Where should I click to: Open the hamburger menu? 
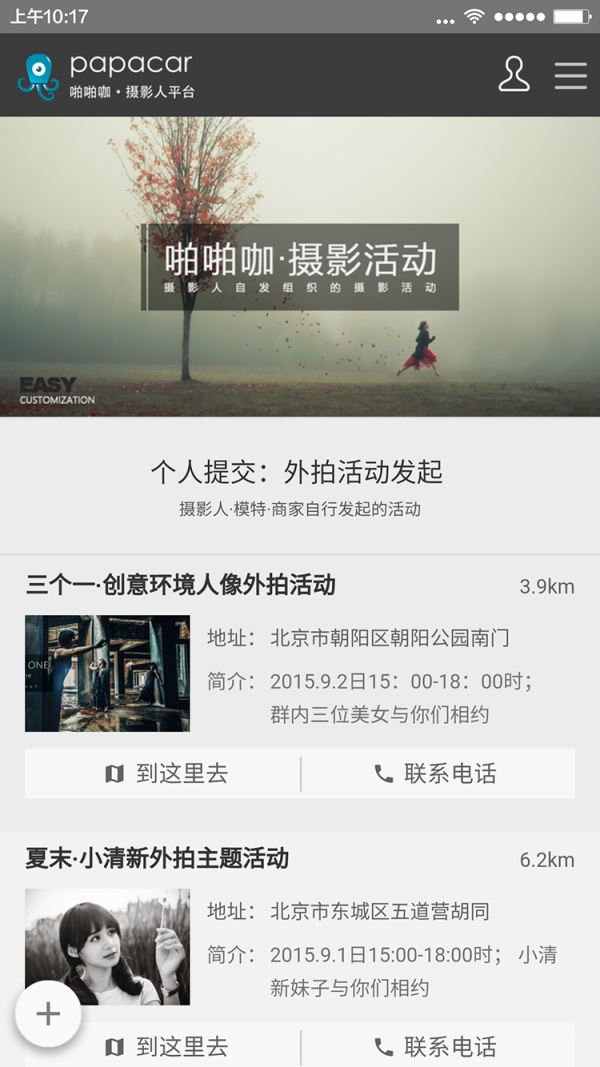570,76
